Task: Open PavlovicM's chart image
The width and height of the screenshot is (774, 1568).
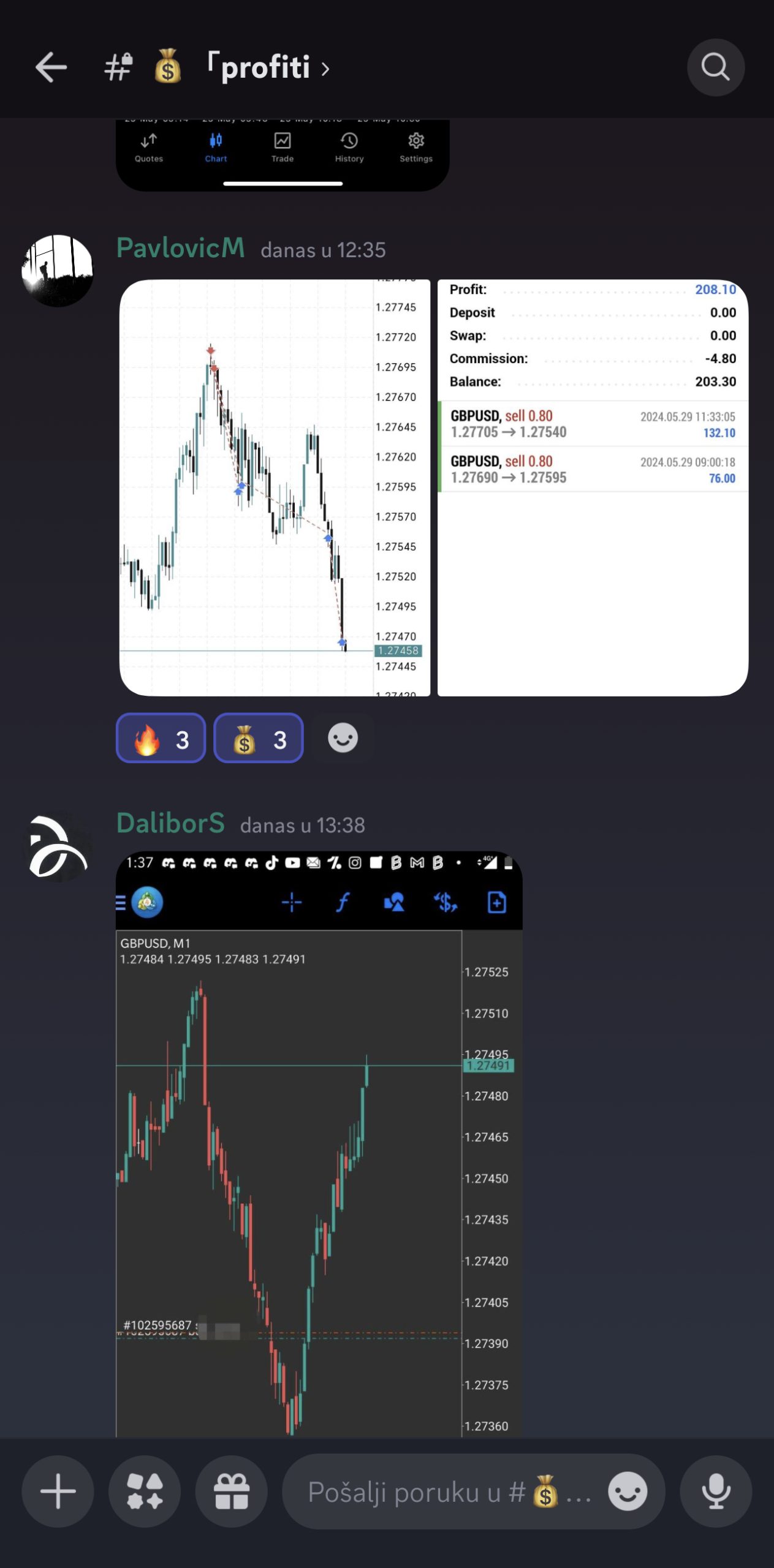Action: [275, 488]
